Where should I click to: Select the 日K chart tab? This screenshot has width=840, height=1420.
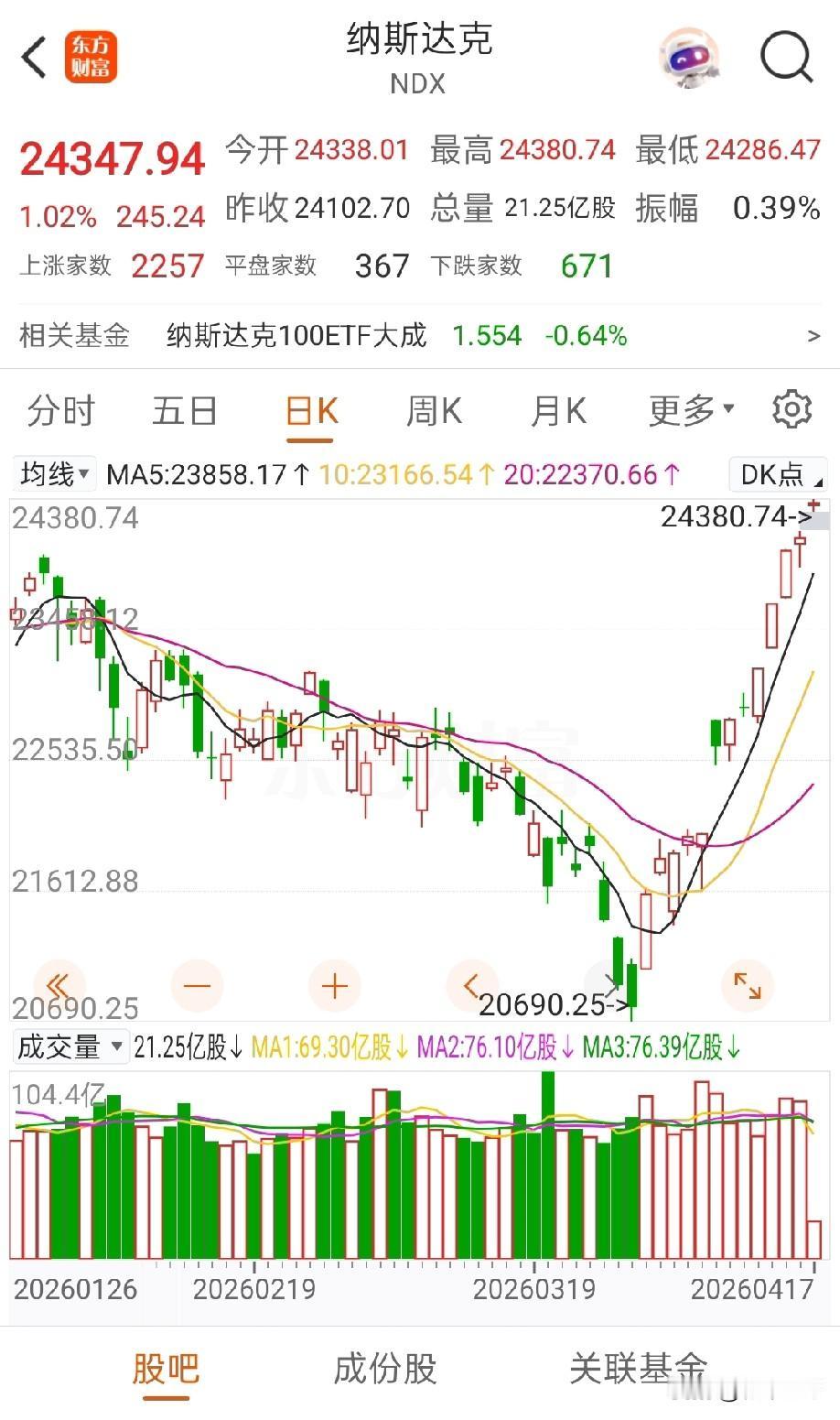click(311, 411)
